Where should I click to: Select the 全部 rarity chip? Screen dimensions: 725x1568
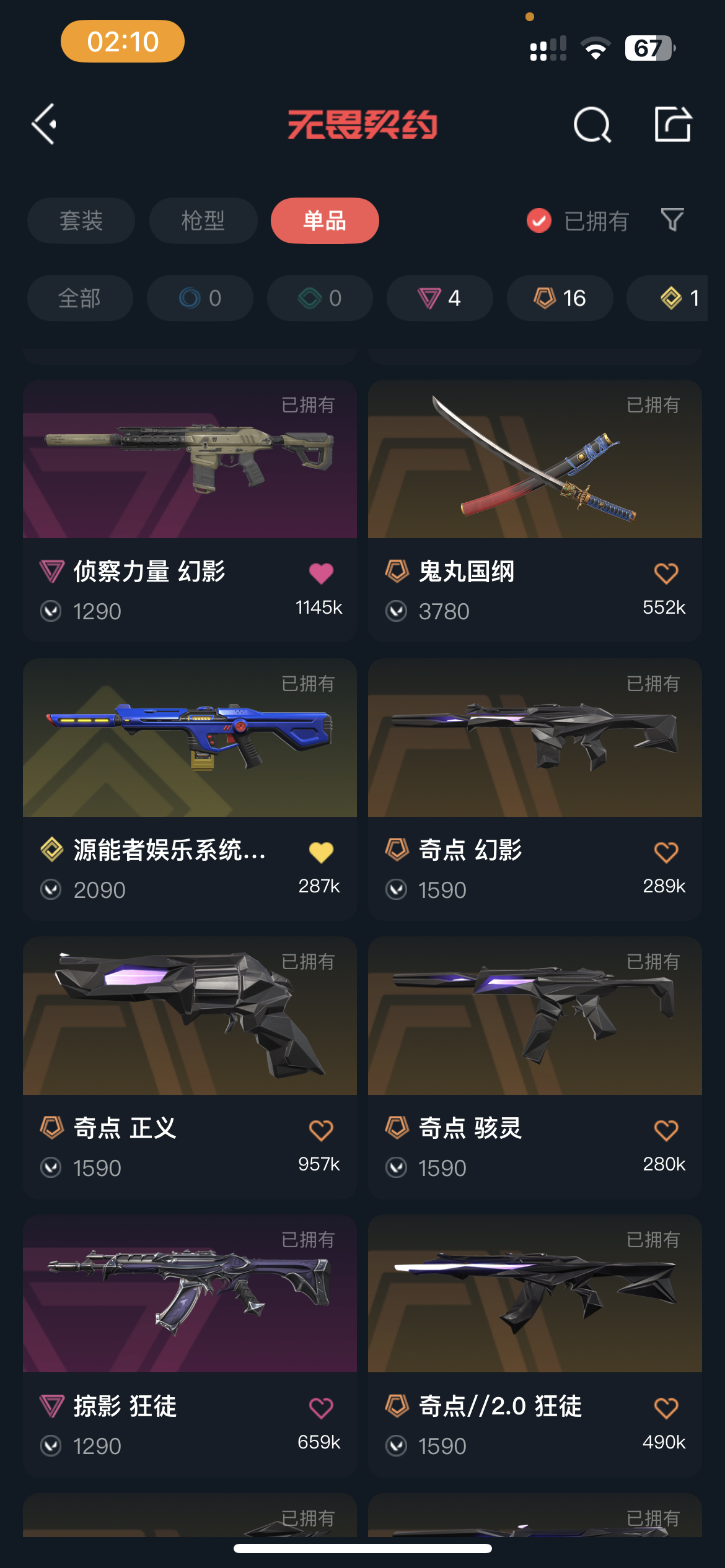tap(80, 298)
